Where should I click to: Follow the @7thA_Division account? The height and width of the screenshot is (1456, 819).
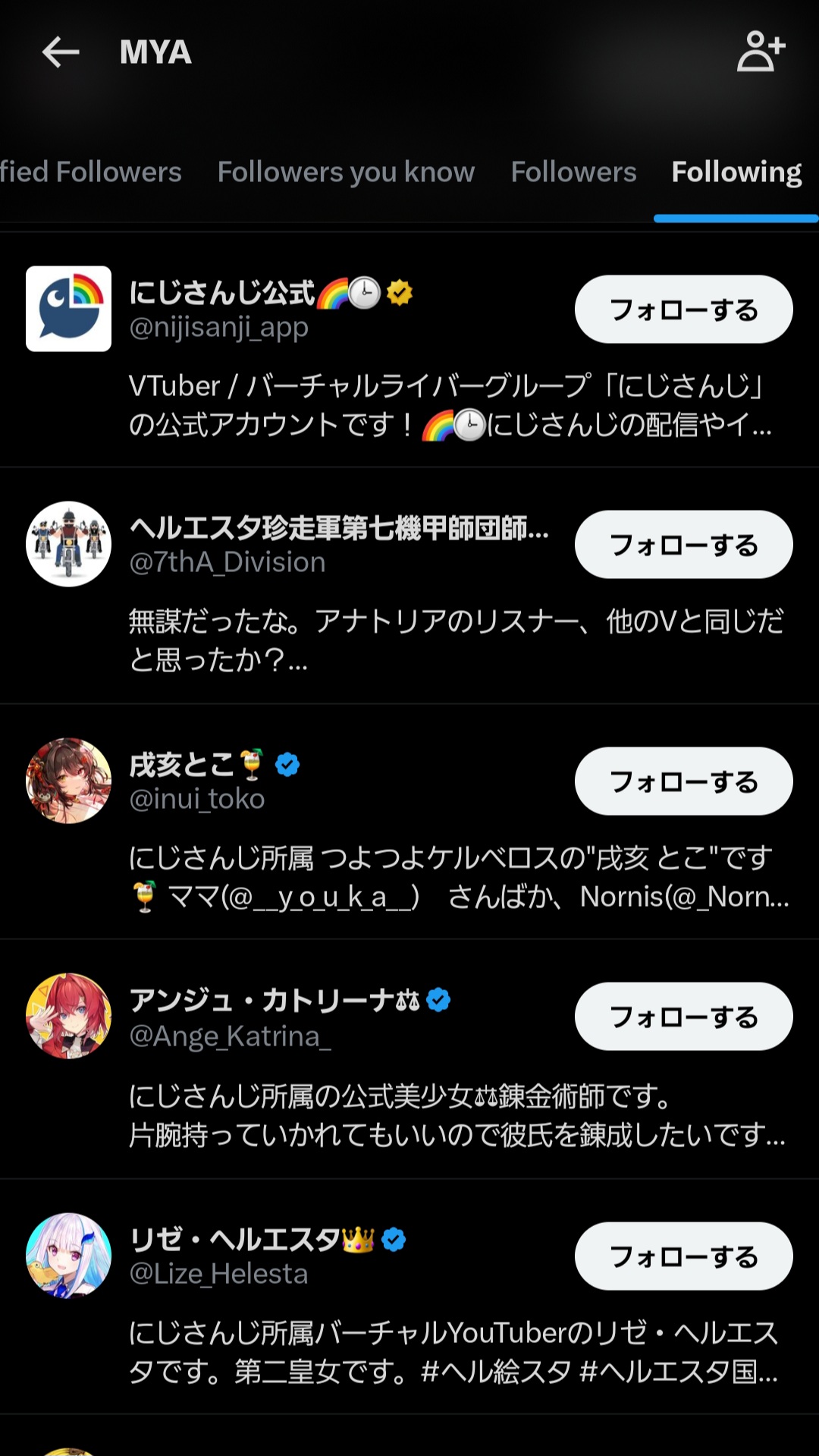[683, 545]
